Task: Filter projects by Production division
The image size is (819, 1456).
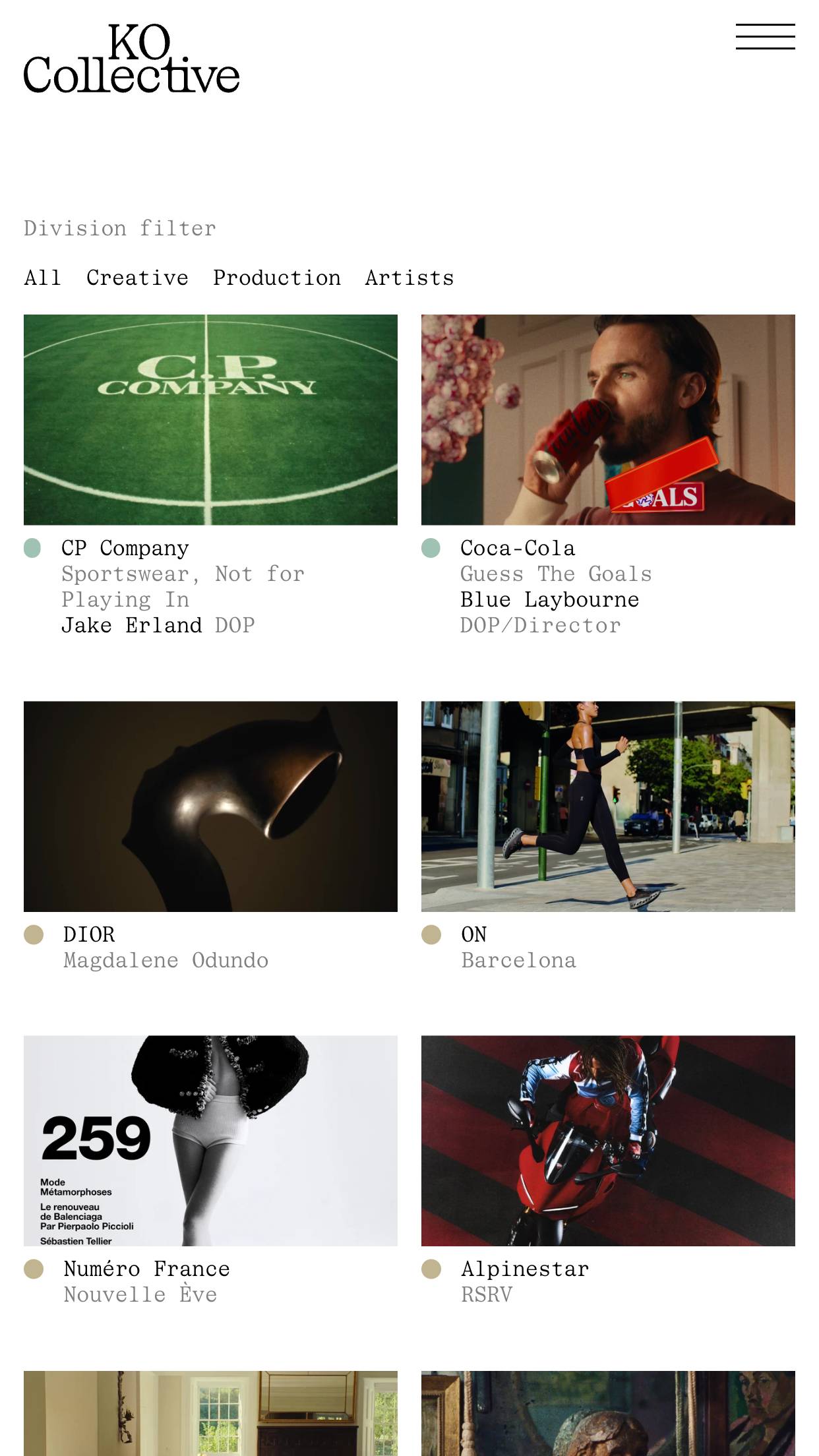Action: point(277,278)
